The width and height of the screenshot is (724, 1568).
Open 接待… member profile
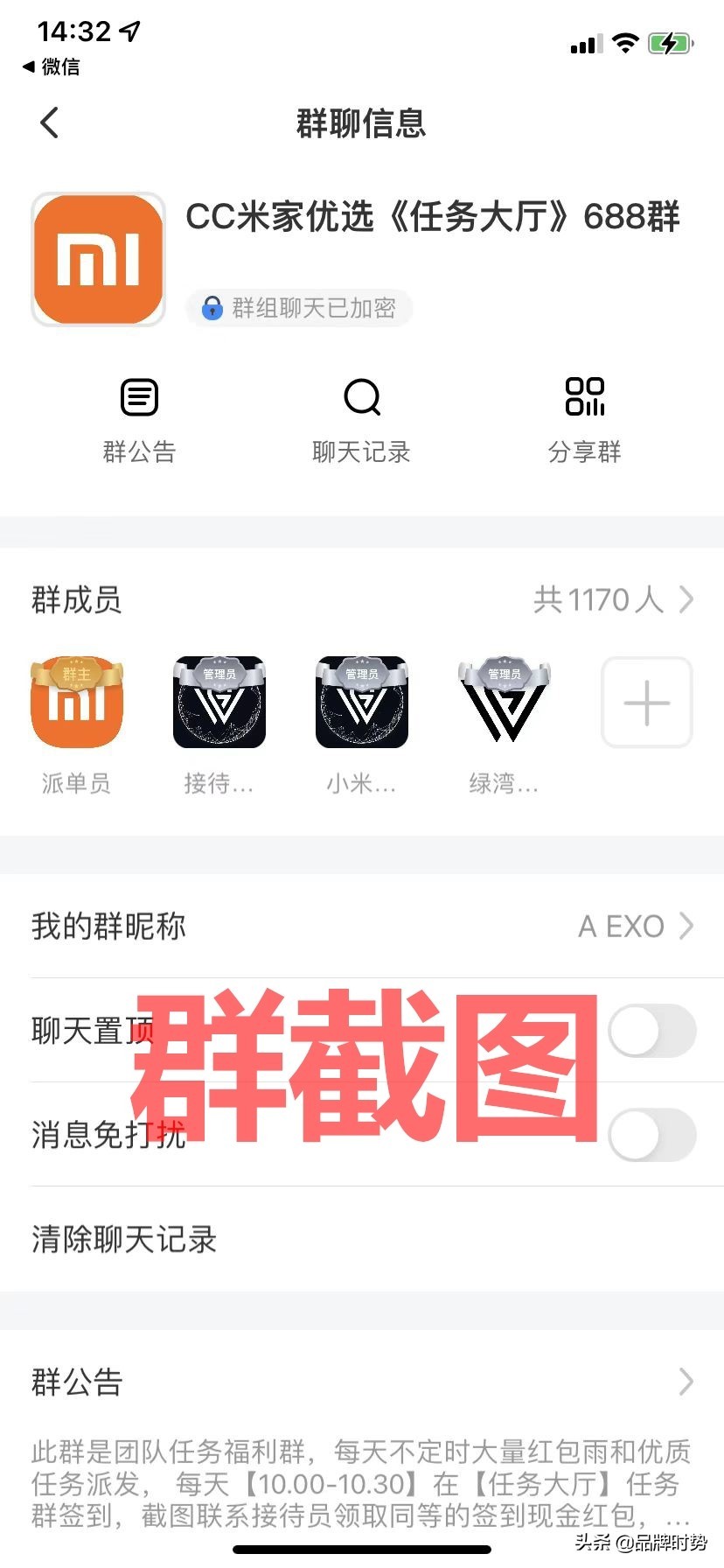tap(219, 703)
